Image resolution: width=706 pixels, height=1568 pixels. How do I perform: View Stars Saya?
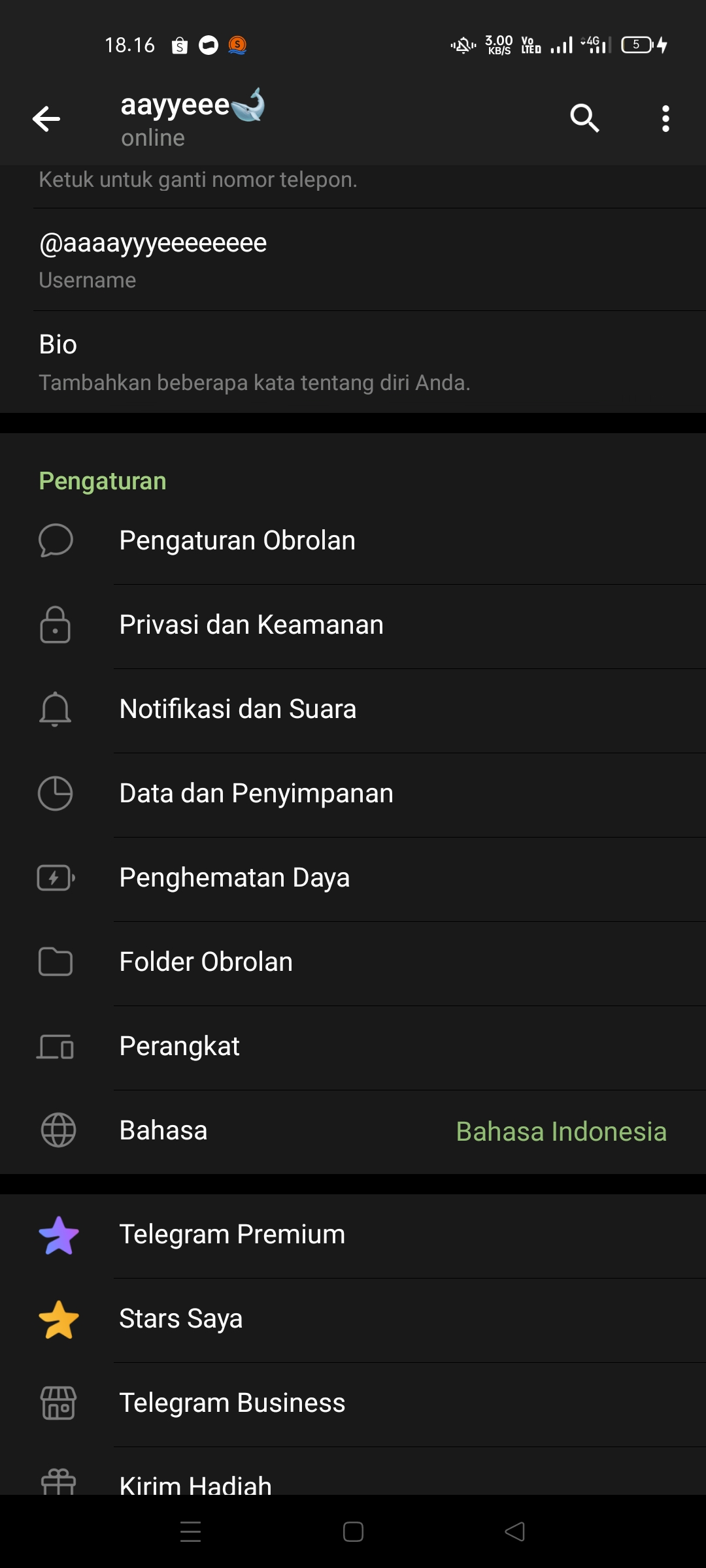coord(353,1319)
